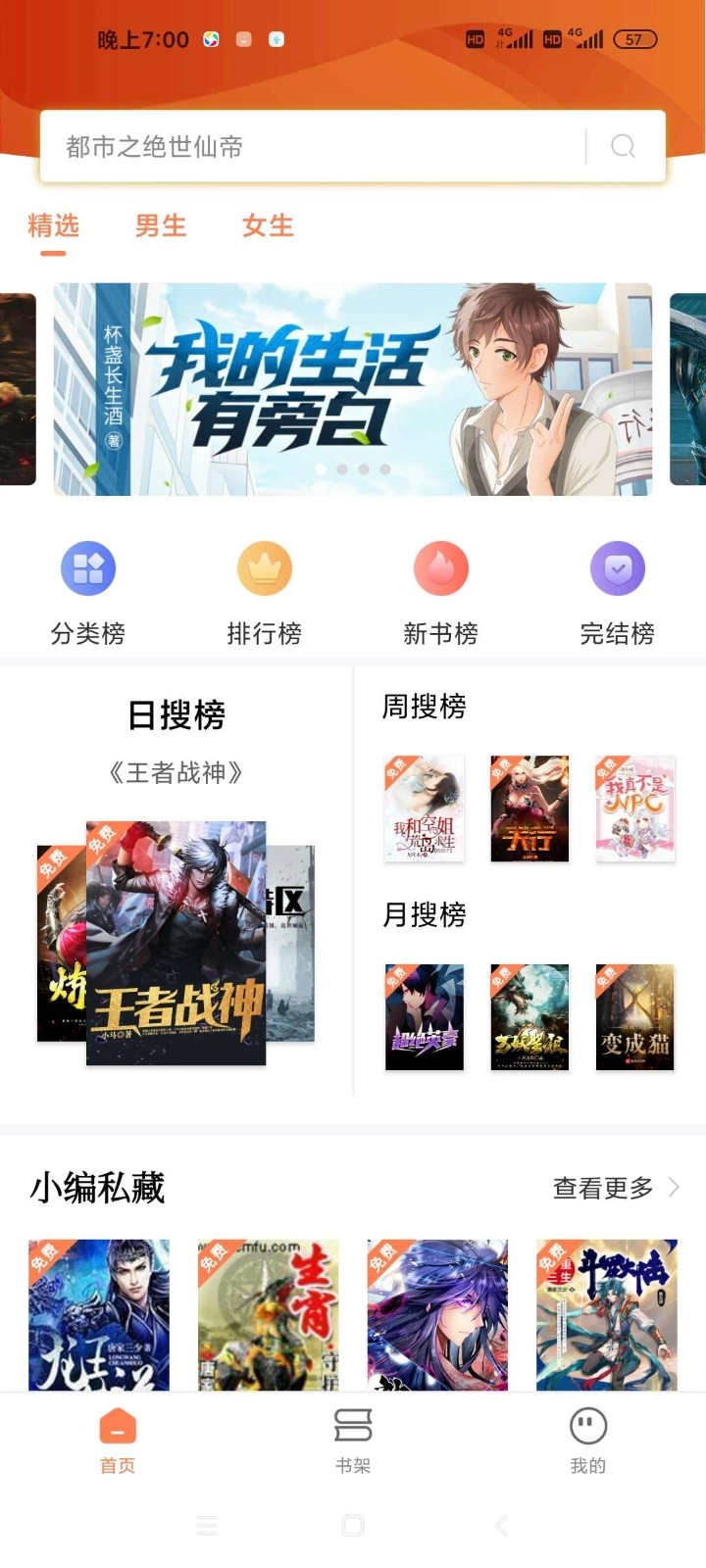Select the 精选 featured tab
This screenshot has width=706, height=1568.
point(53,226)
